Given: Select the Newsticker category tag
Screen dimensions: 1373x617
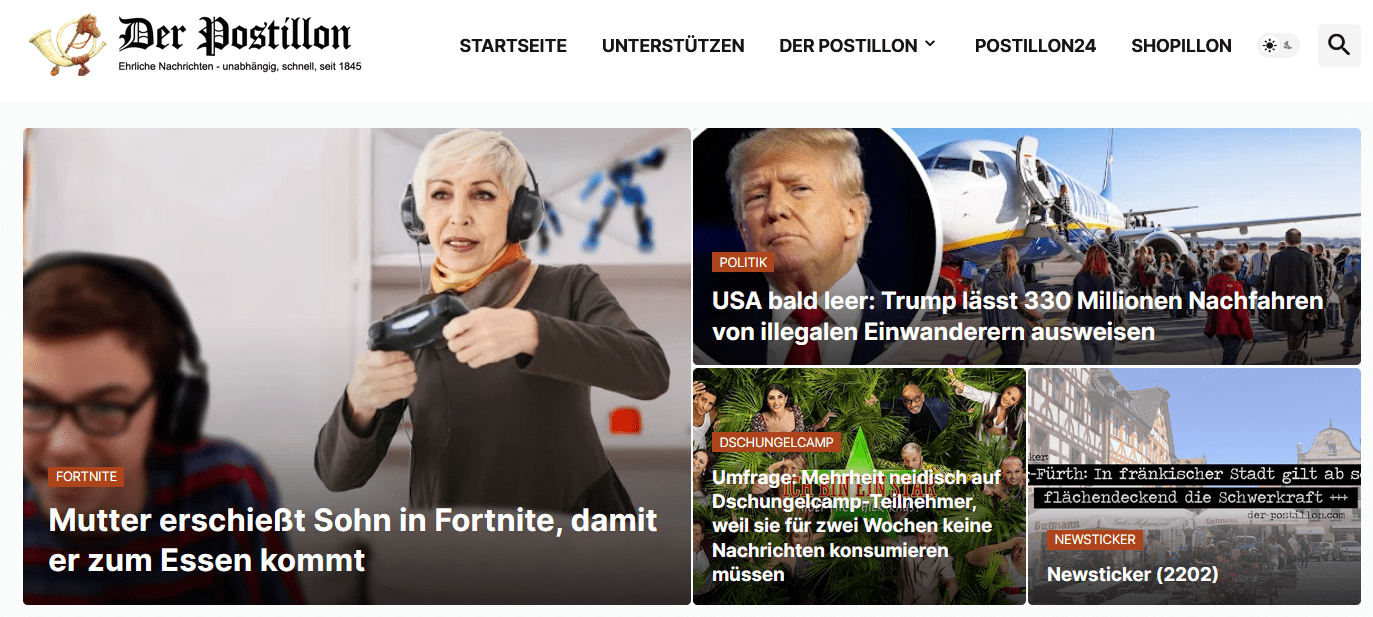Looking at the screenshot, I should click(x=1095, y=539).
